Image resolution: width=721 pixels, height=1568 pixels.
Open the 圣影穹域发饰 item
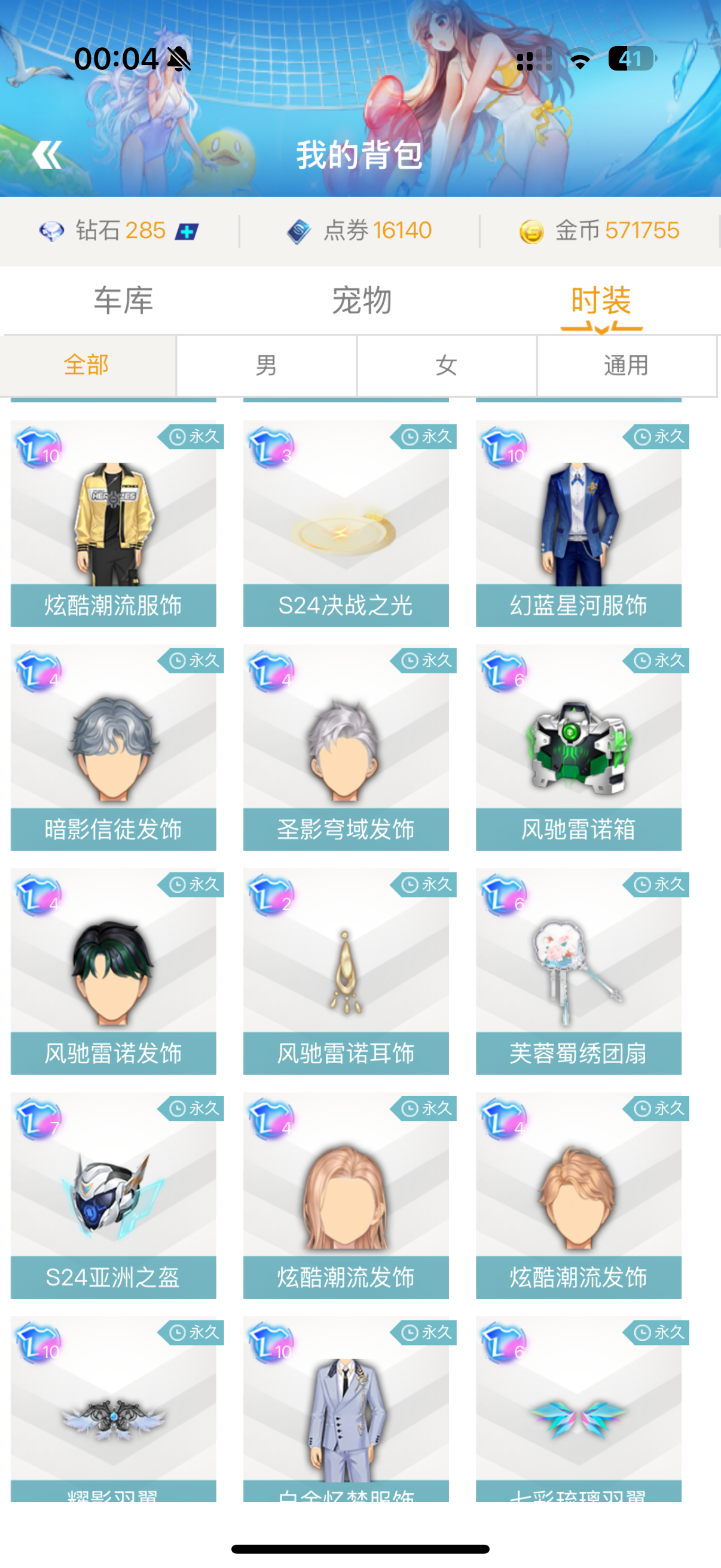pyautogui.click(x=346, y=748)
